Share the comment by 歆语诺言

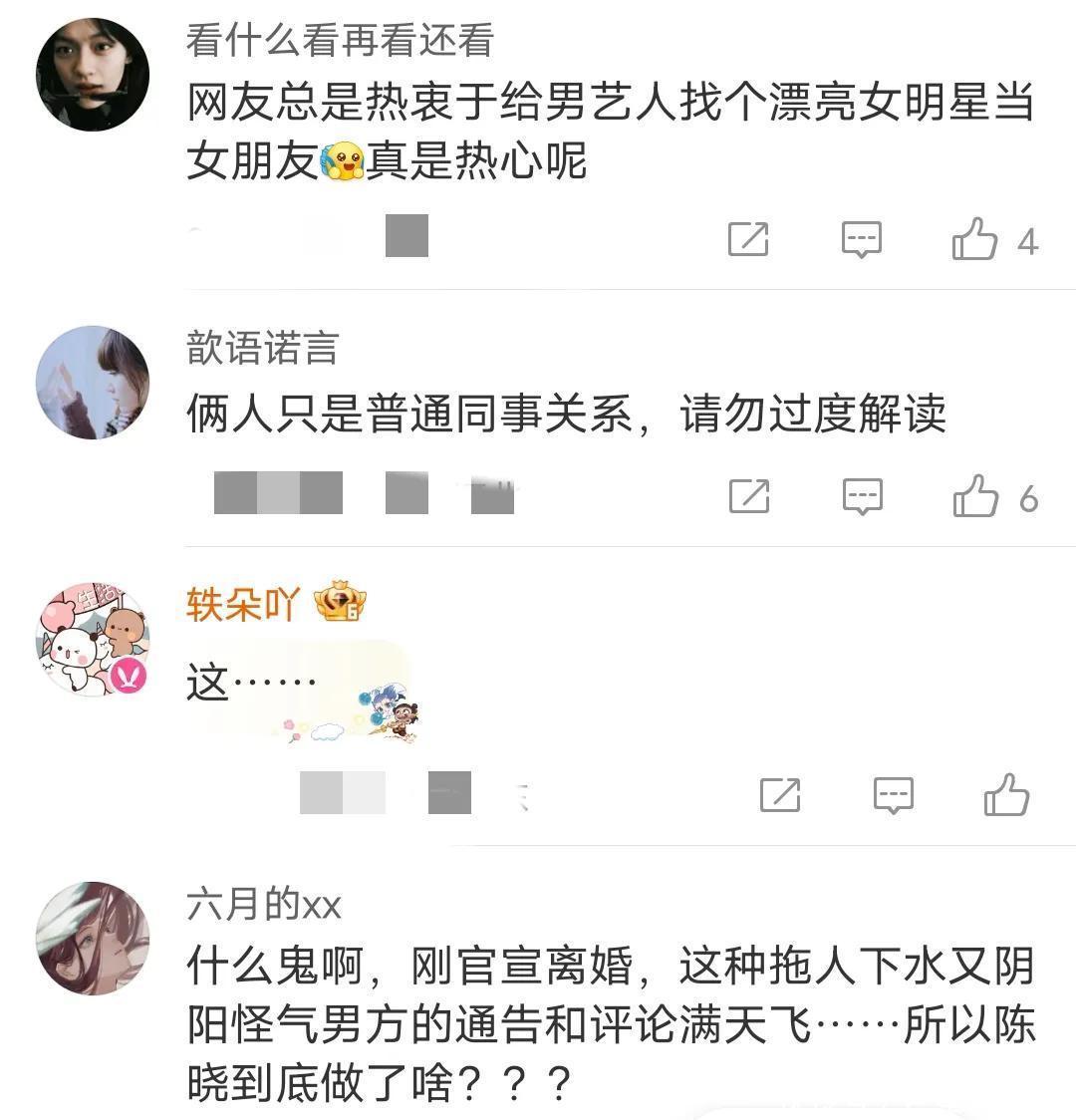(x=748, y=495)
